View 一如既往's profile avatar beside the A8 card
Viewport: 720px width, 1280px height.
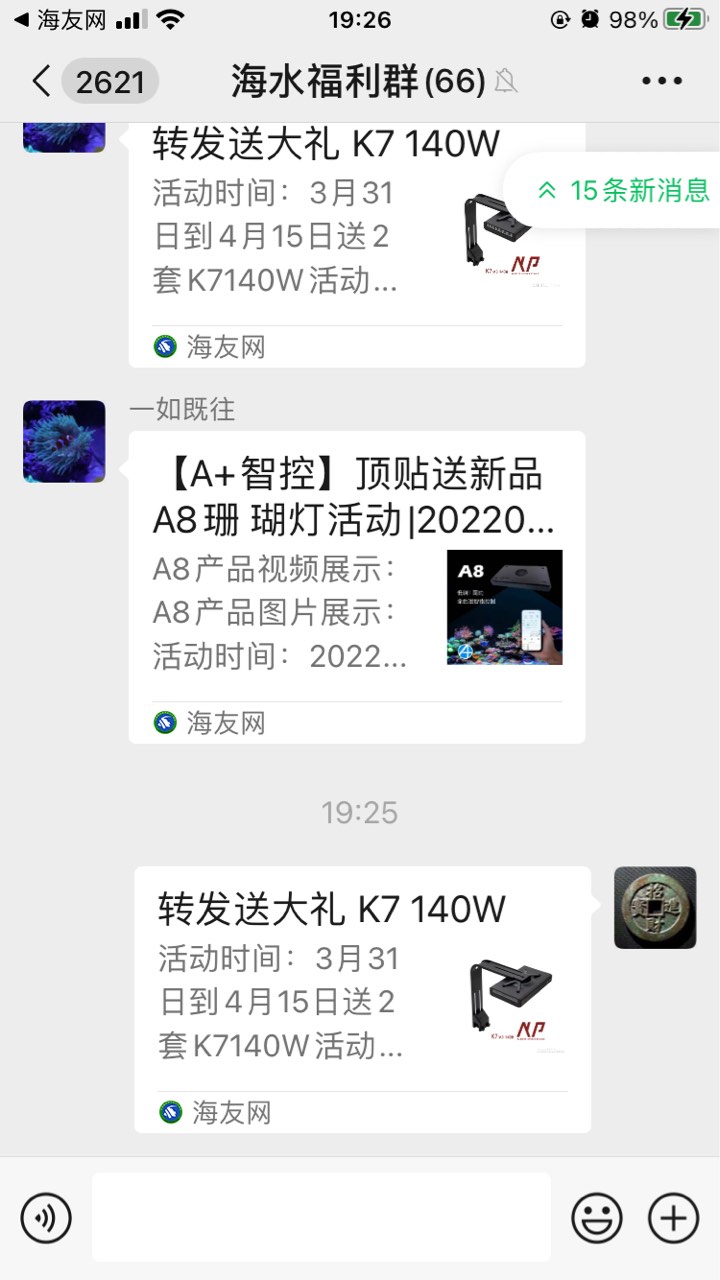(x=64, y=441)
